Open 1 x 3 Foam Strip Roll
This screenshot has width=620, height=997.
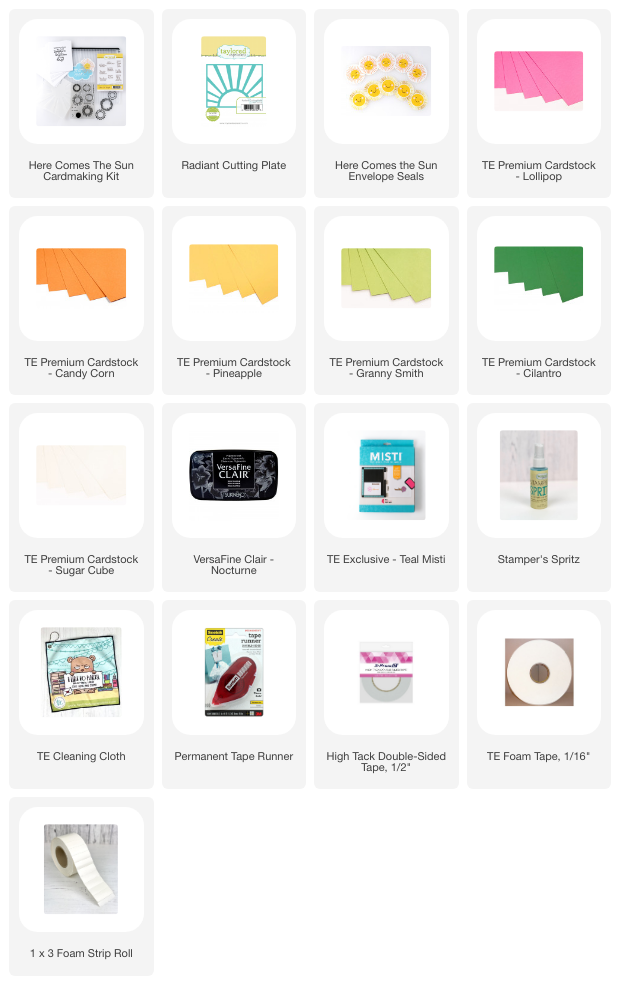81,870
